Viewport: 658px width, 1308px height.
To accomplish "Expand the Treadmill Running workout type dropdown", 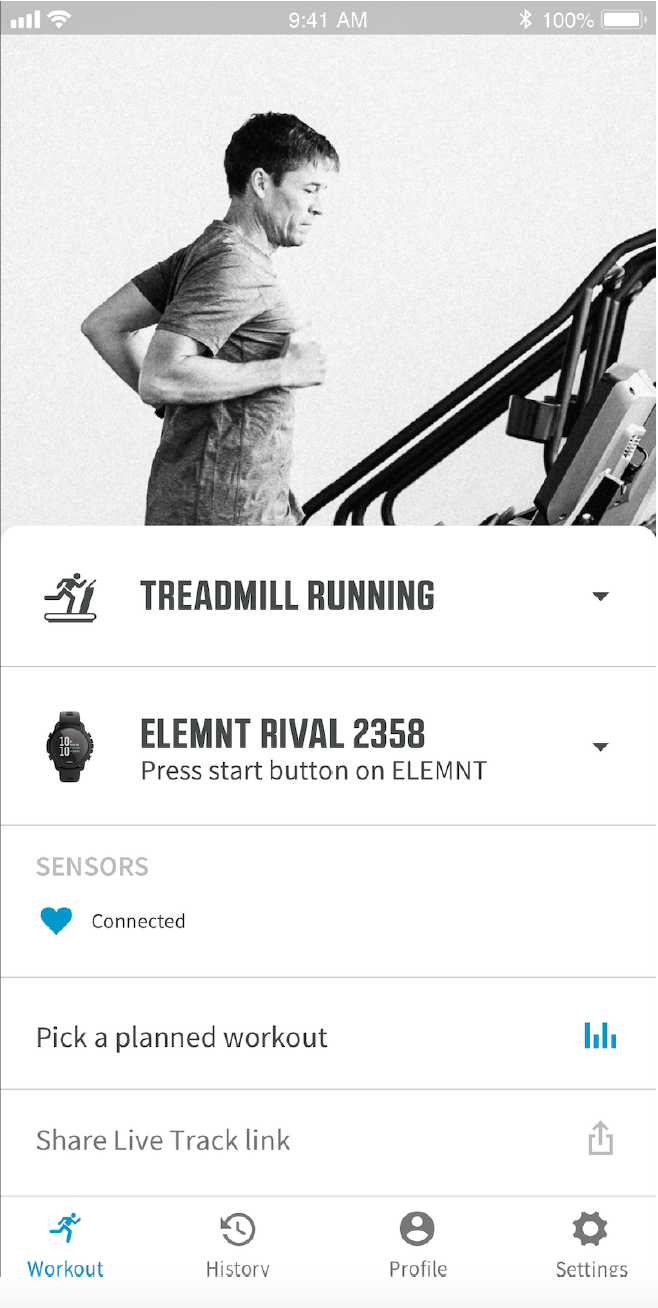I will (600, 596).
